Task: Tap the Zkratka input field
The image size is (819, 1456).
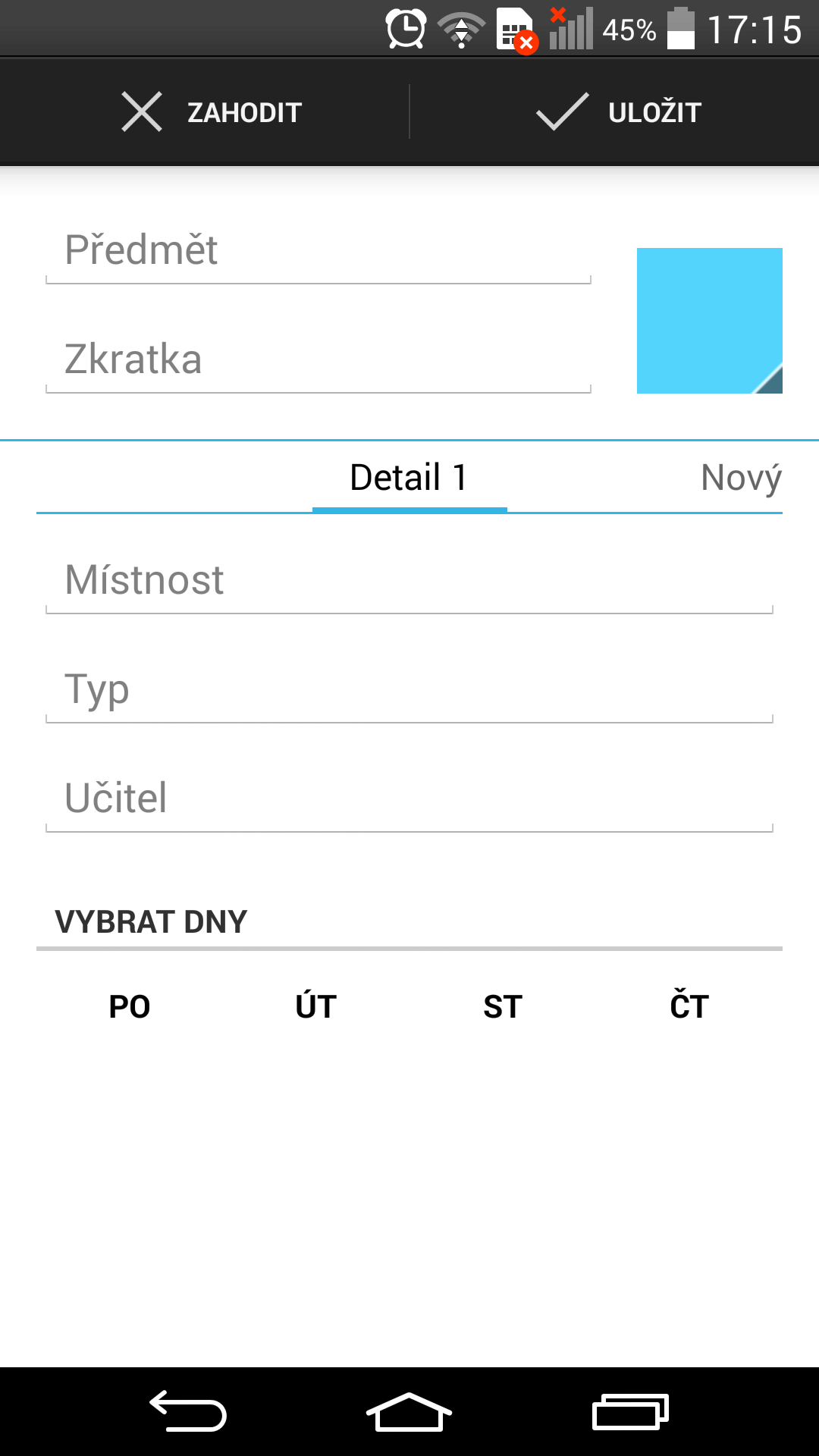Action: click(x=318, y=360)
